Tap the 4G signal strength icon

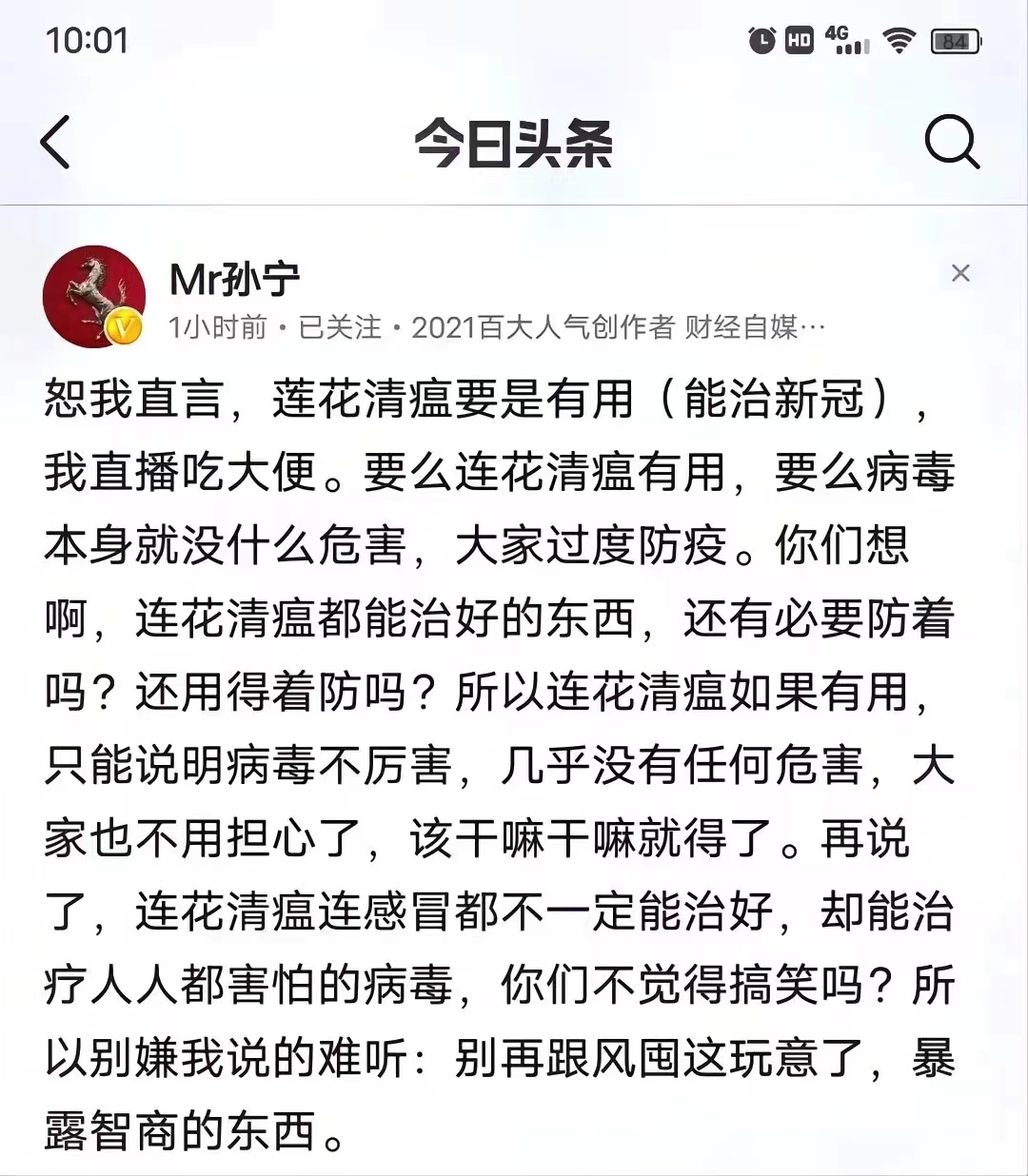850,40
